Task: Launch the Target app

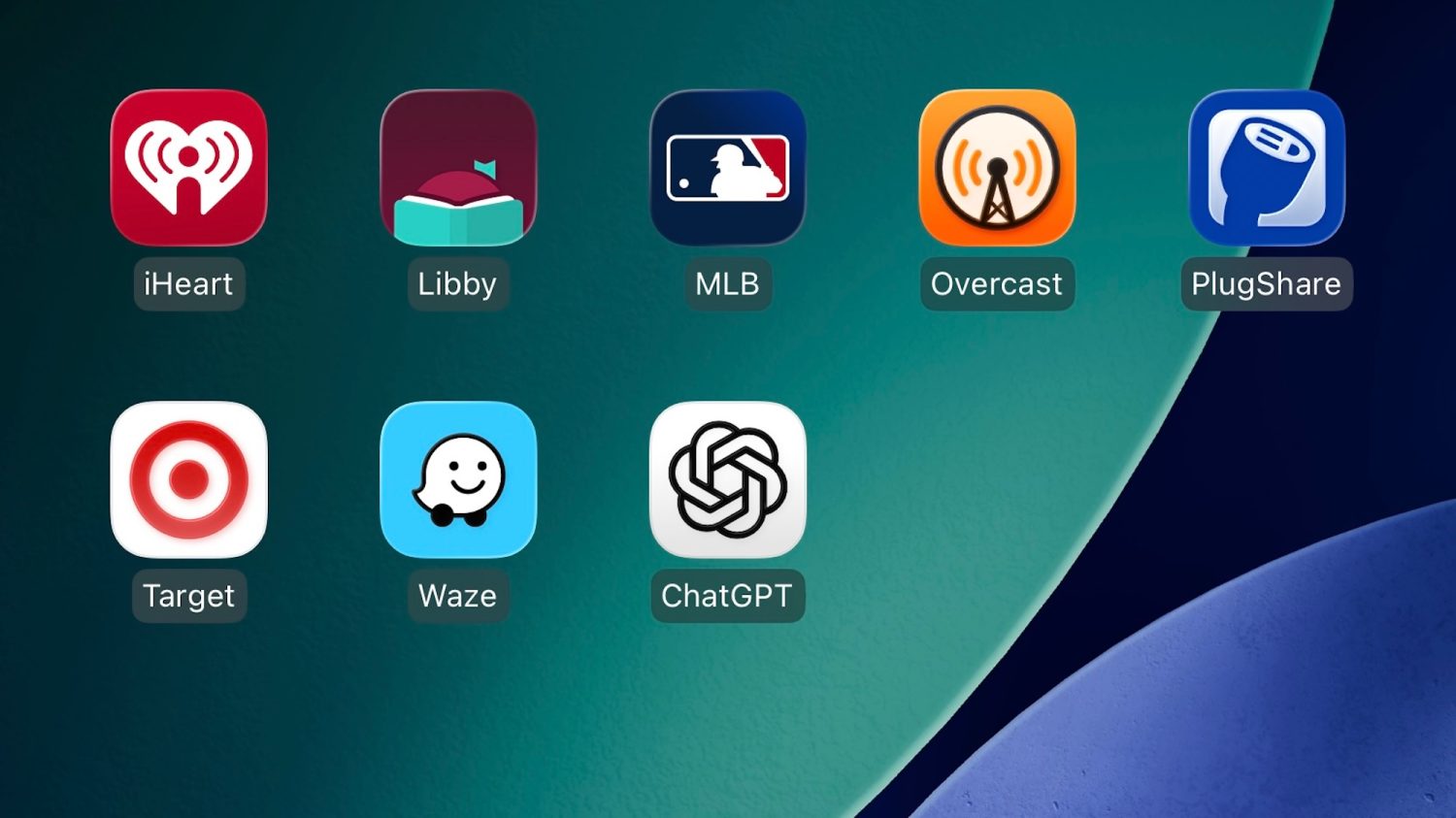Action: [x=188, y=479]
